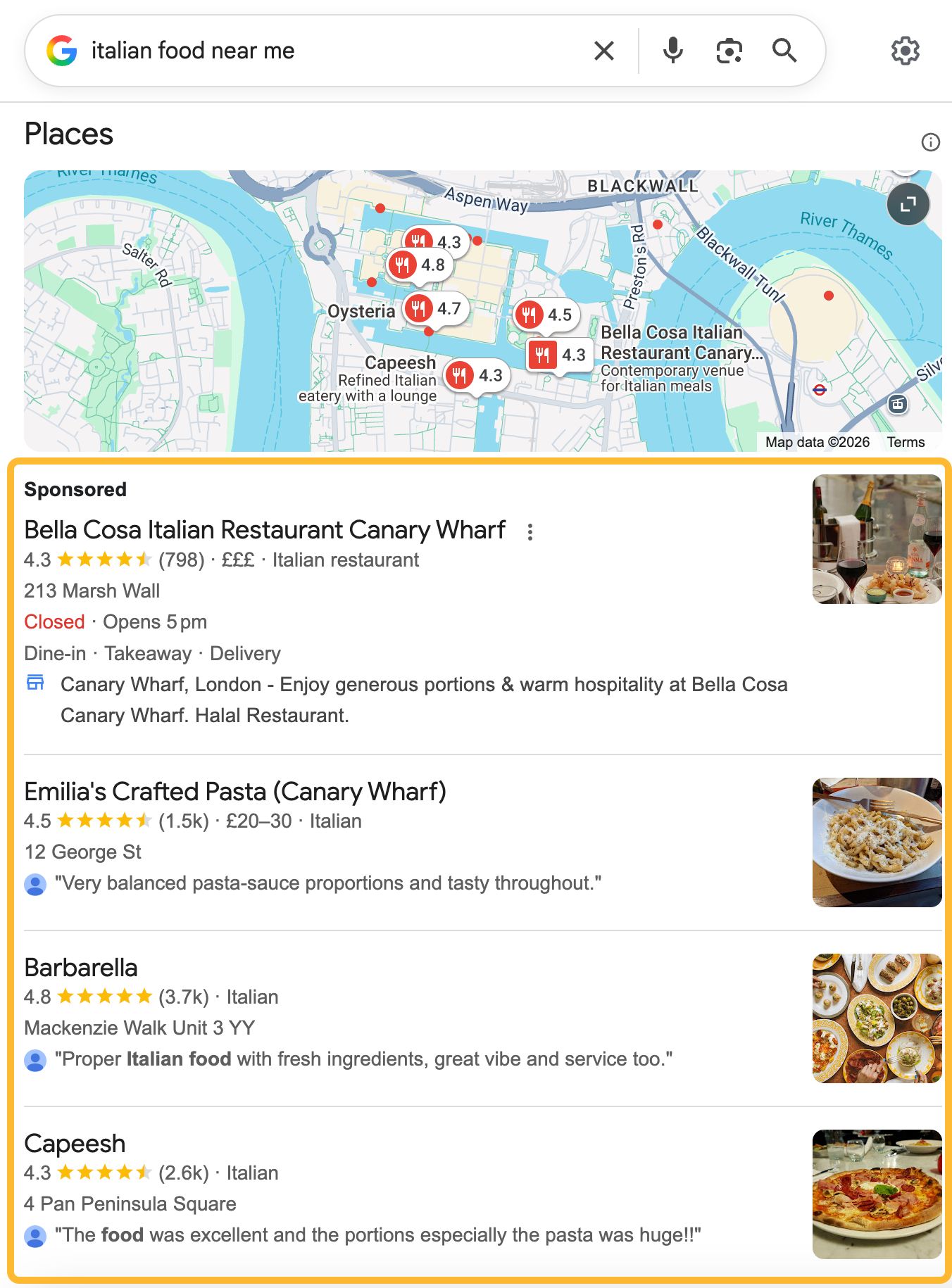
Task: Open the settings gear
Action: coord(905,51)
